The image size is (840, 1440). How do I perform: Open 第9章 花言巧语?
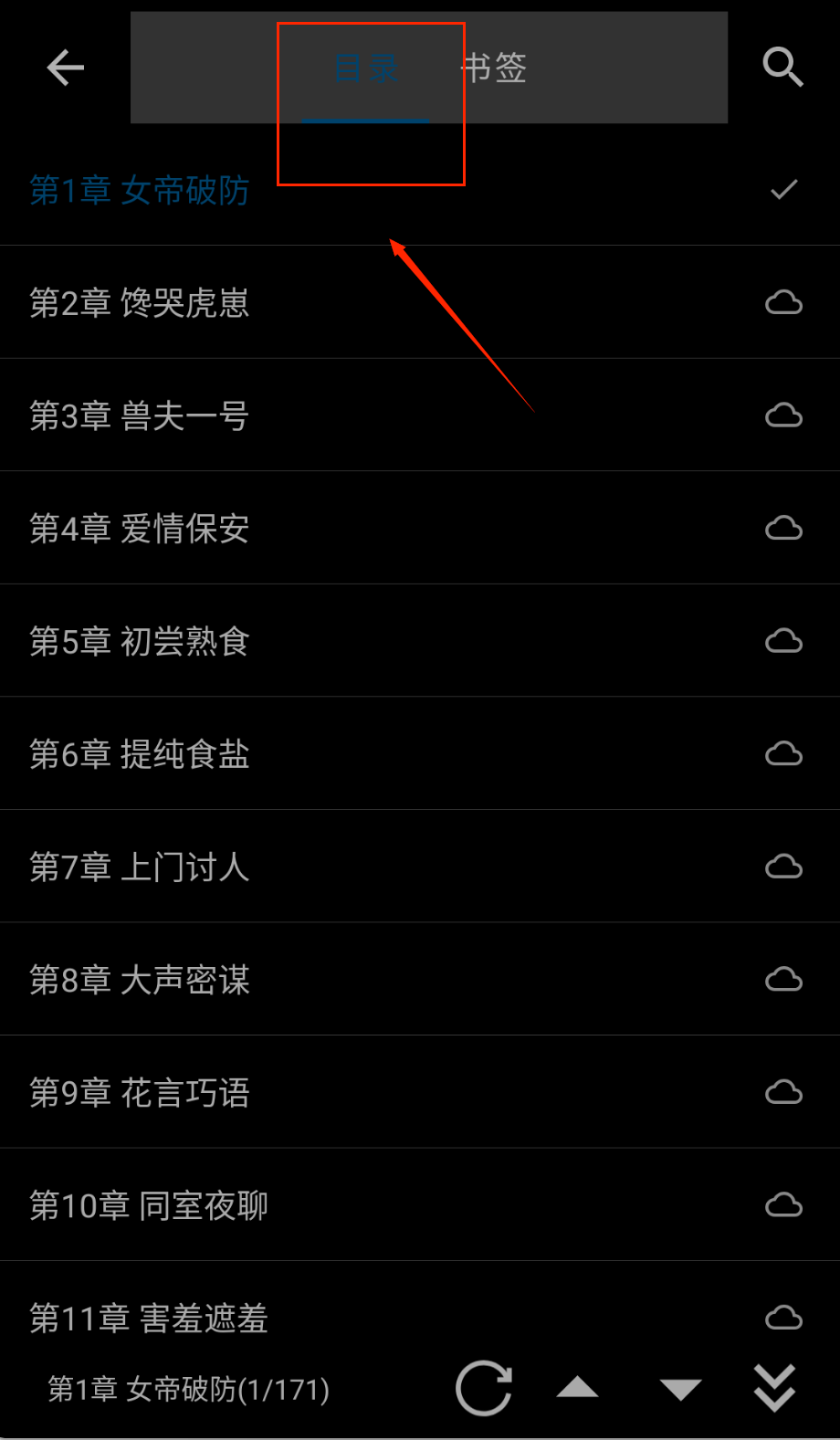click(x=140, y=1092)
